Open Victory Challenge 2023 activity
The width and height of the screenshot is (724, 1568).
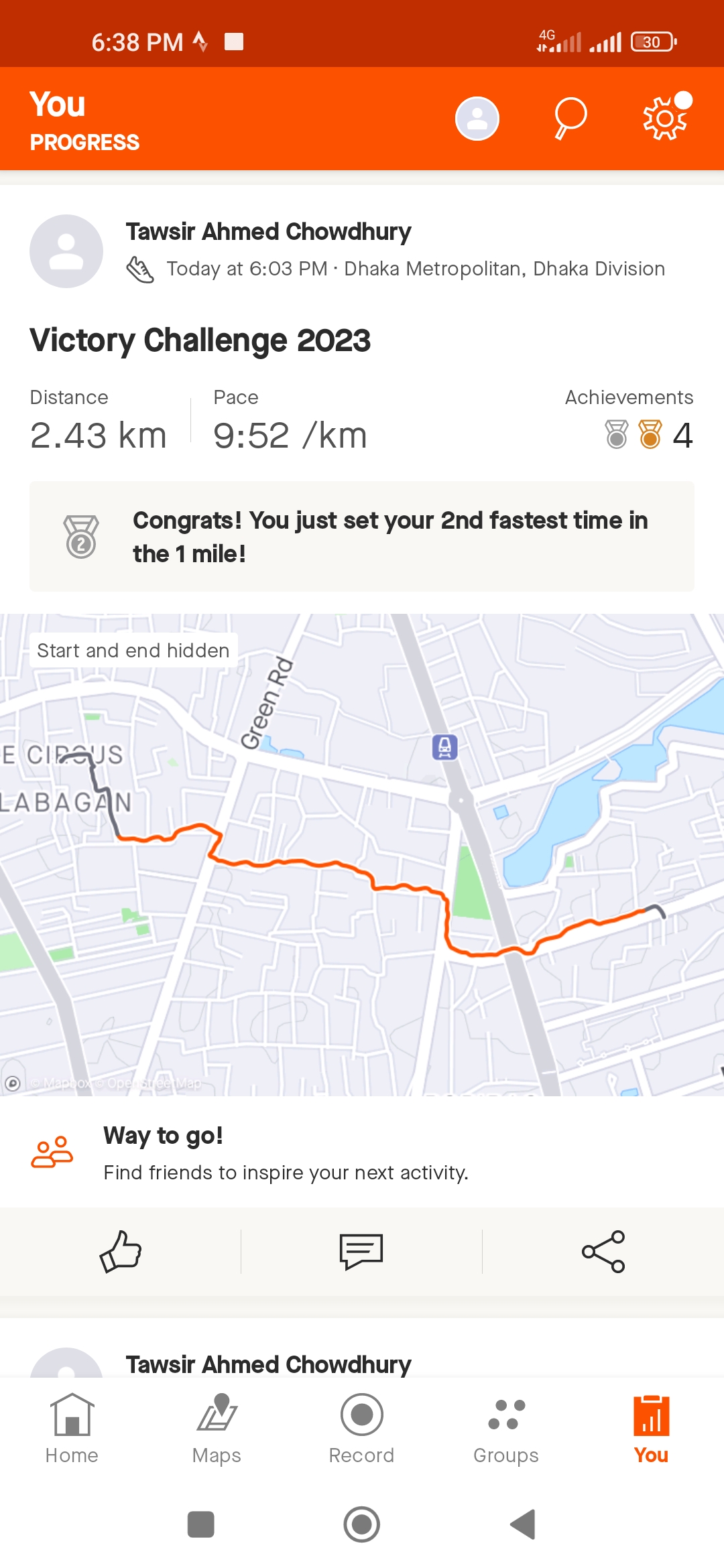tap(200, 340)
